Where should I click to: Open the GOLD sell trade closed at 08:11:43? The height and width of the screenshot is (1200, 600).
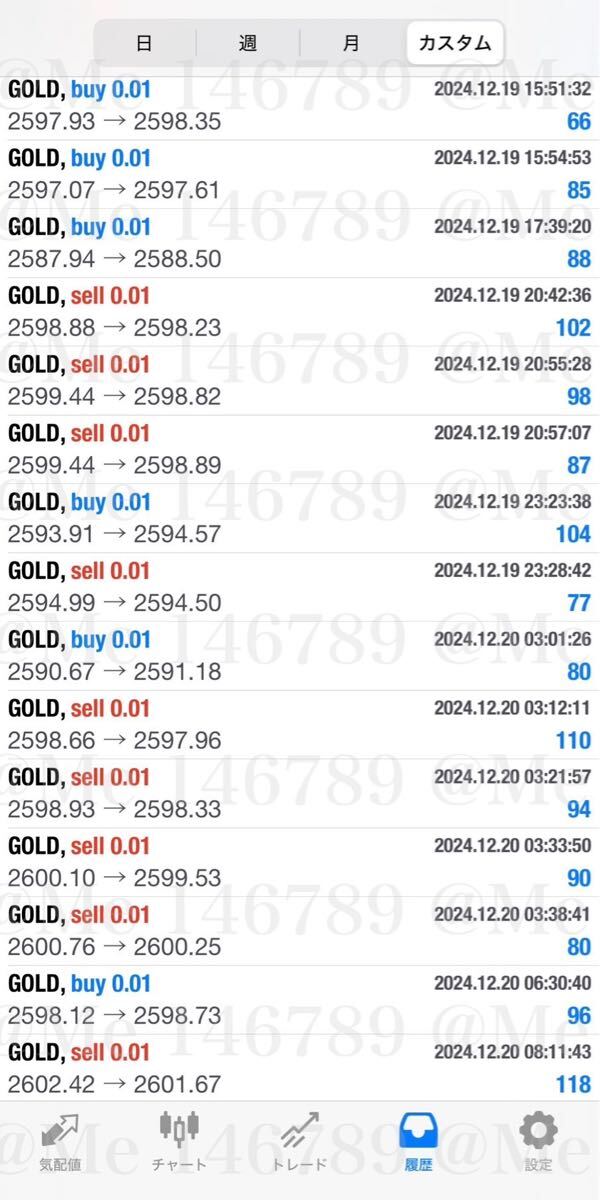pos(300,1068)
